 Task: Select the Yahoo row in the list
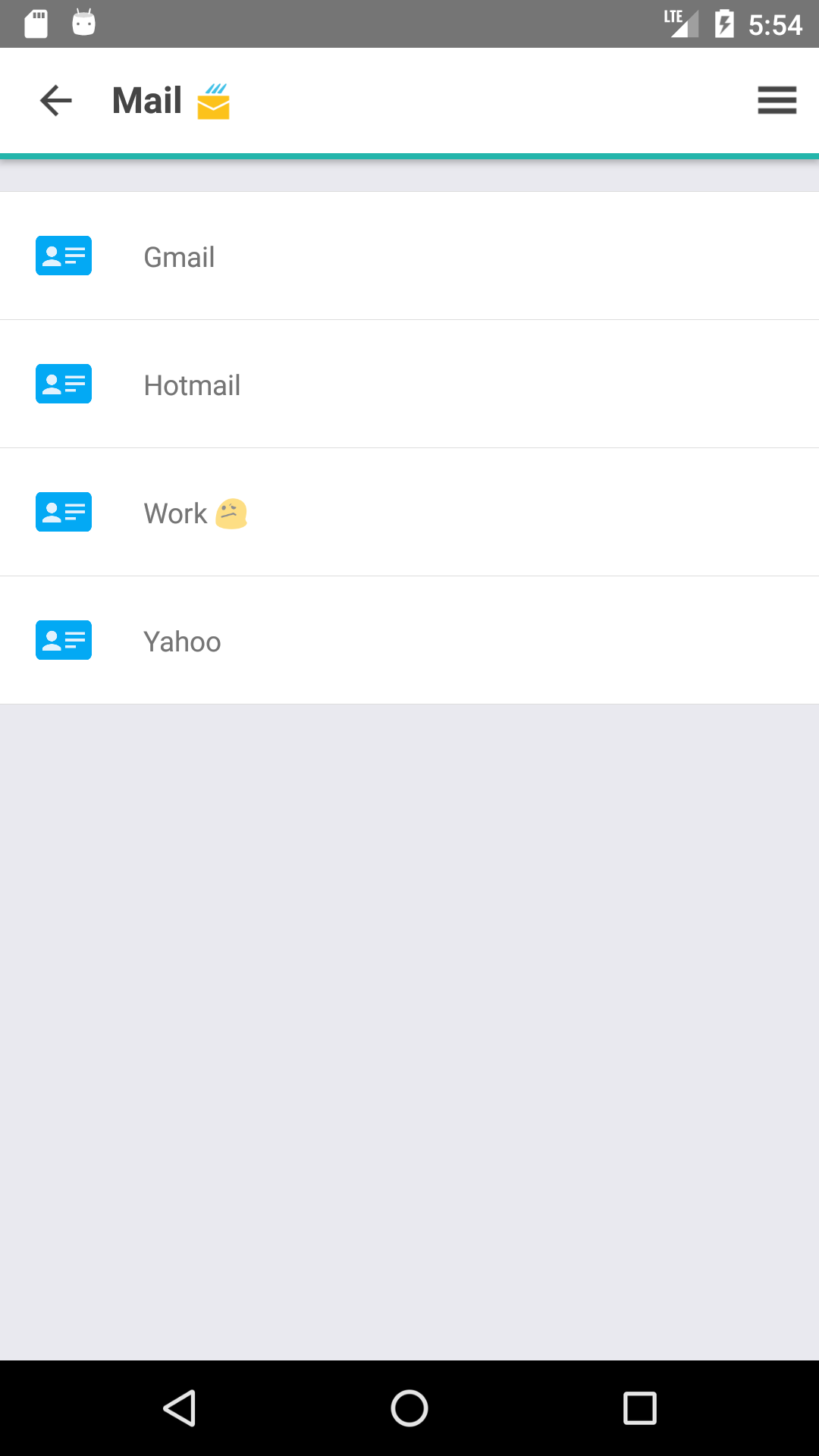[409, 640]
